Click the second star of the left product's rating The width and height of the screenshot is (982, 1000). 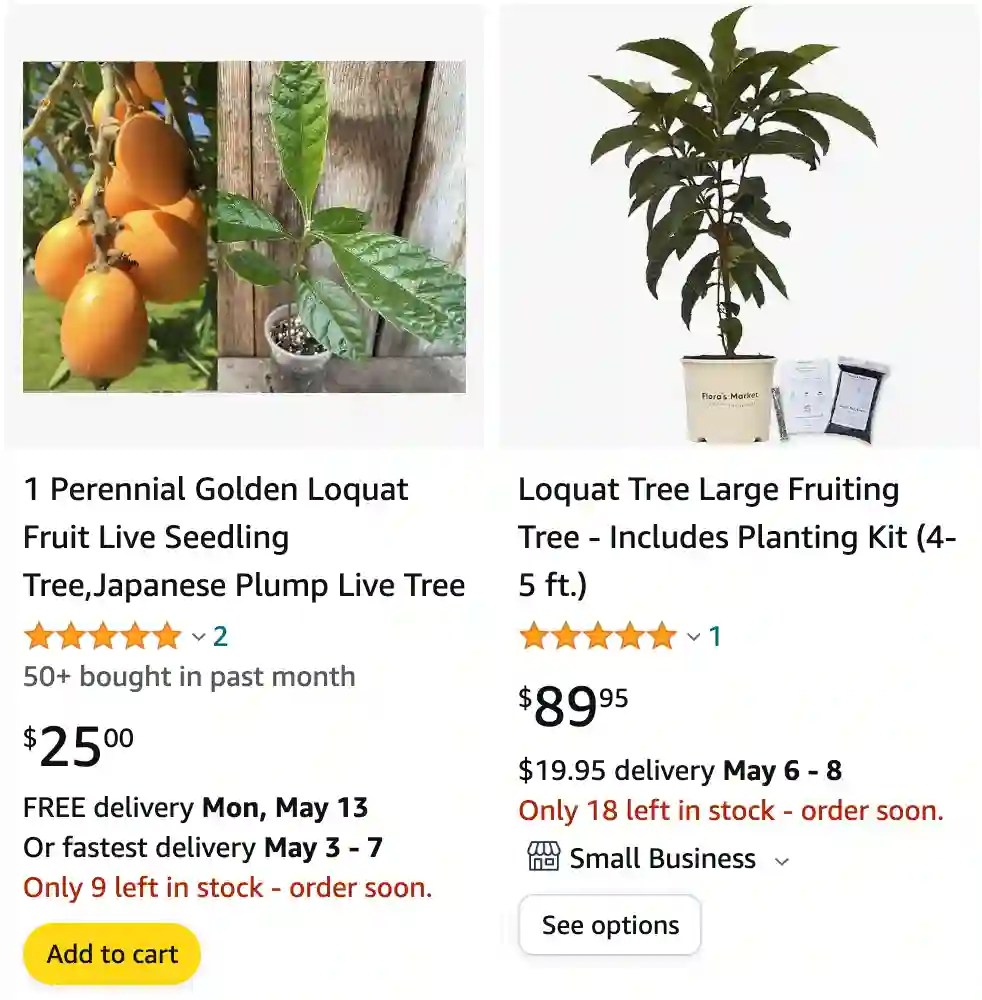click(x=69, y=634)
